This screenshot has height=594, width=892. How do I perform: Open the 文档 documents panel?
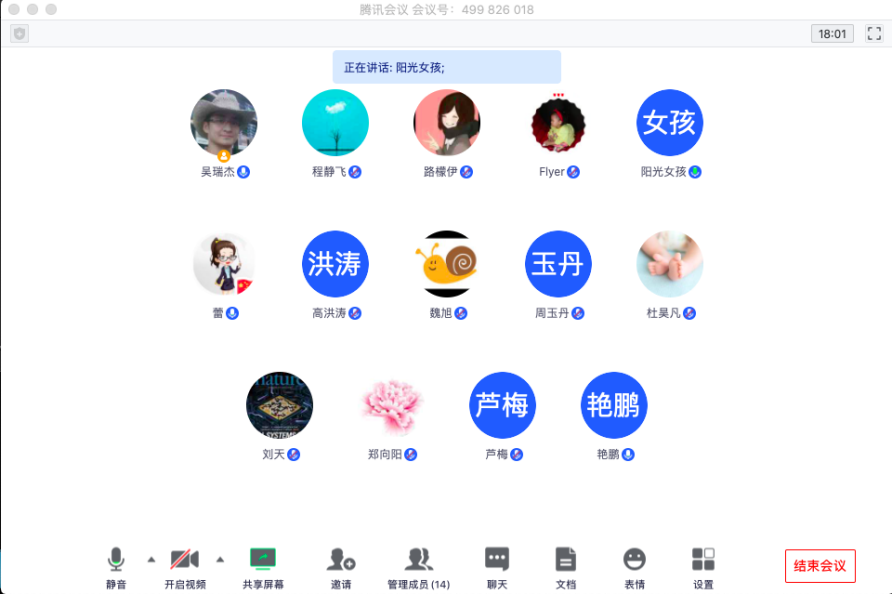tap(566, 566)
